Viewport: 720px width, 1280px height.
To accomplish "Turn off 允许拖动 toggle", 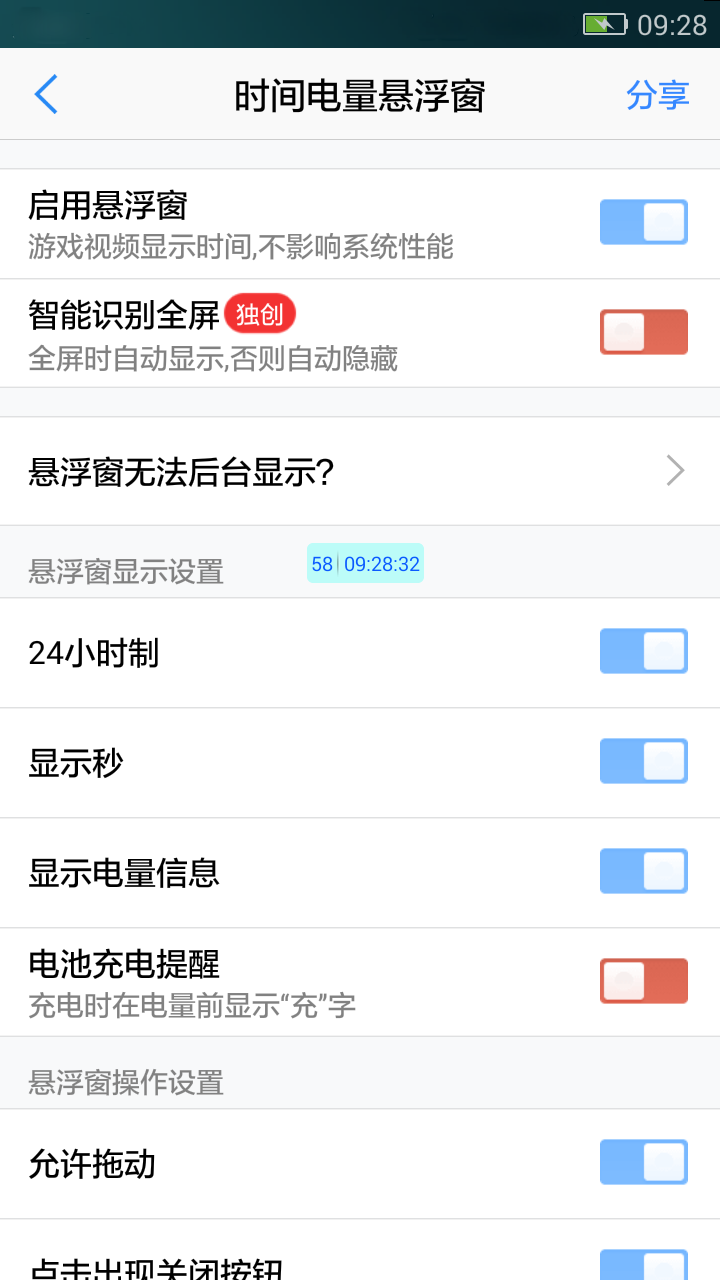I will click(x=643, y=1162).
